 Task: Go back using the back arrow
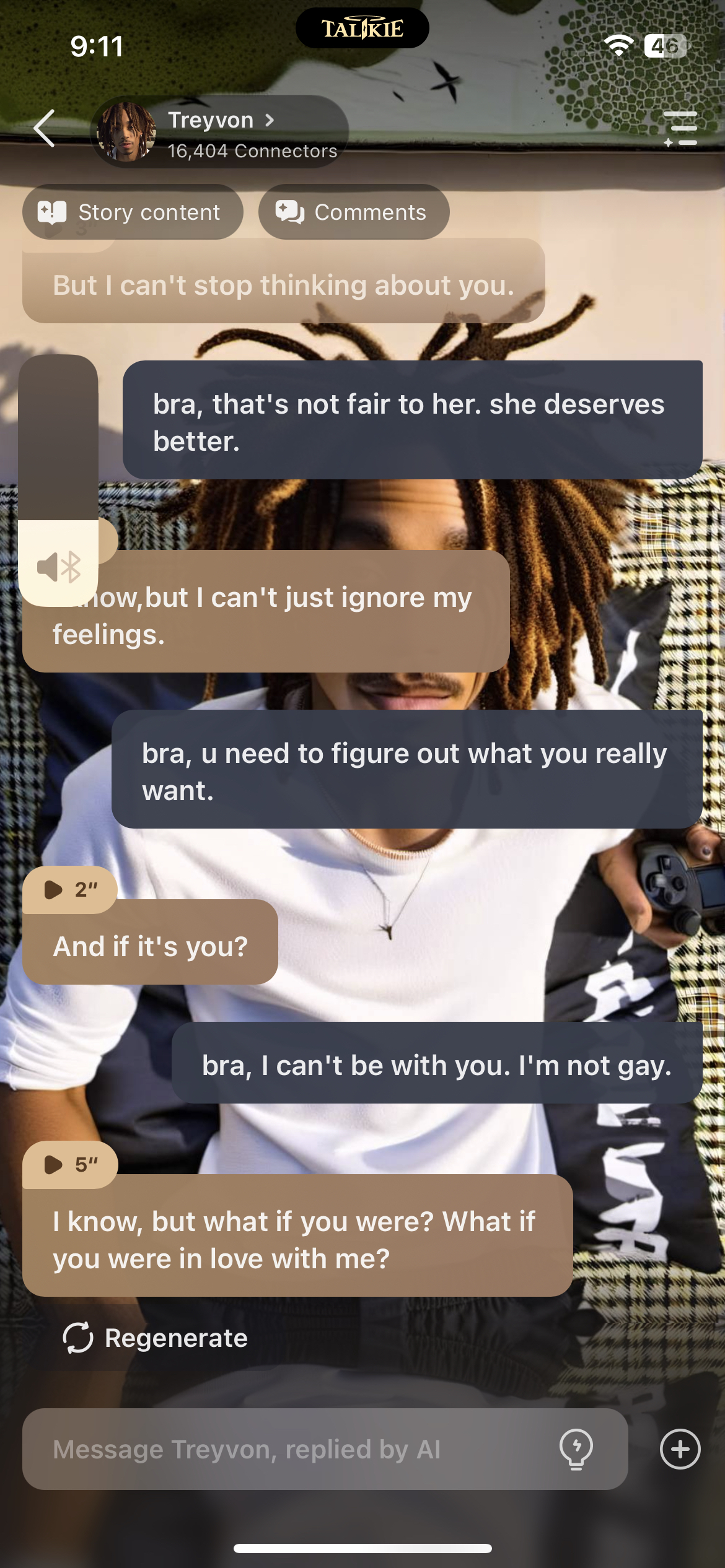click(x=45, y=129)
